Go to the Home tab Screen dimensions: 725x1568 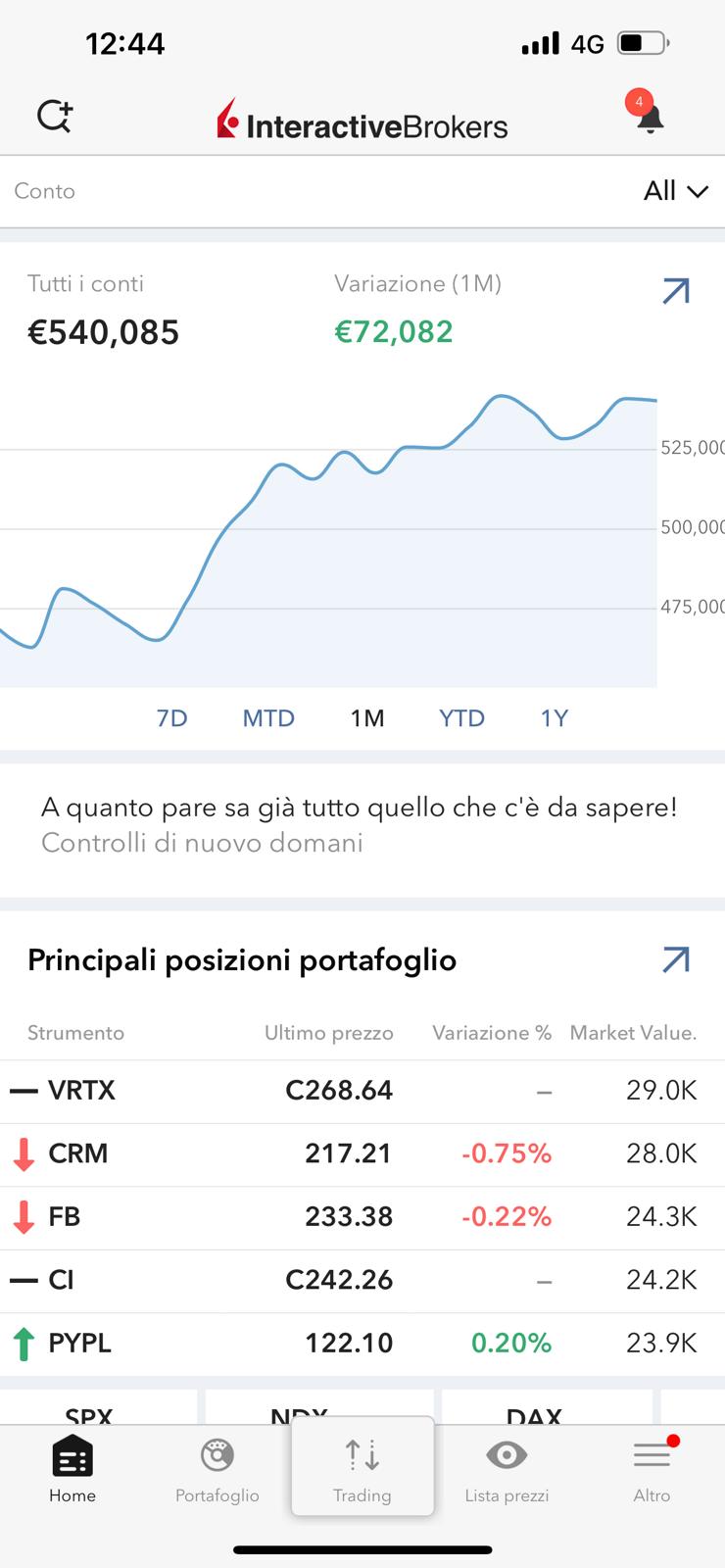(x=72, y=1468)
